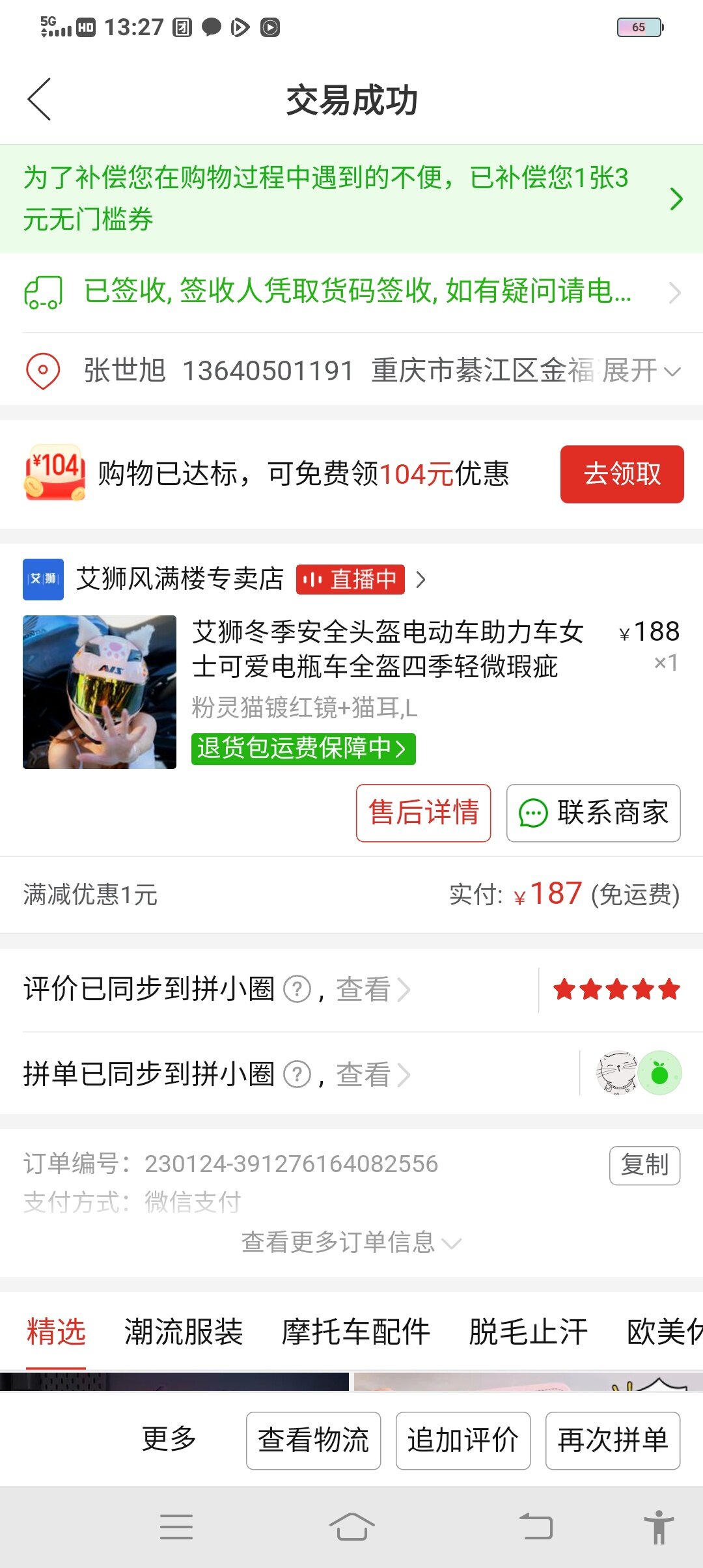Open 售后详情
This screenshot has height=1568, width=703.
coord(423,813)
